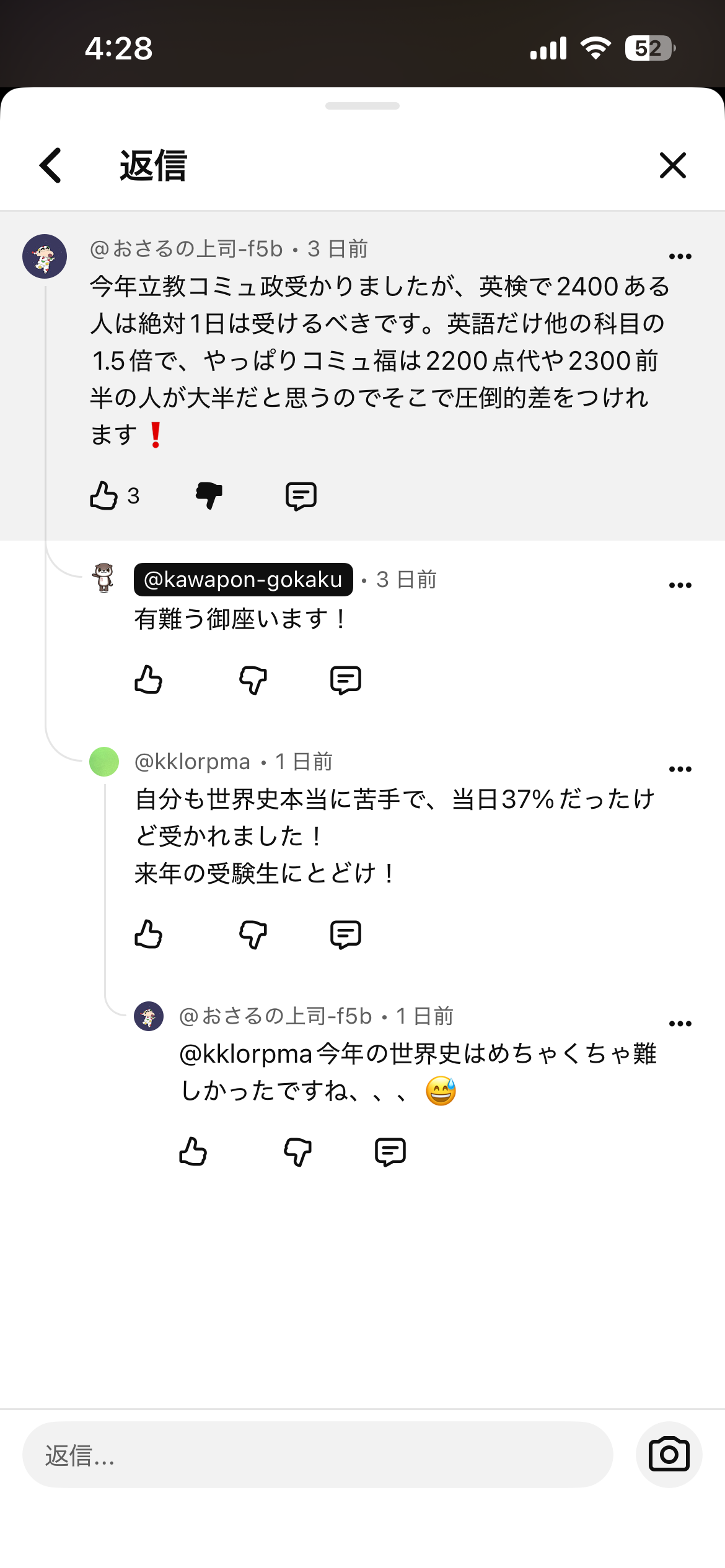Dislike the @kklorpma reply
The width and height of the screenshot is (725, 1568).
[253, 934]
